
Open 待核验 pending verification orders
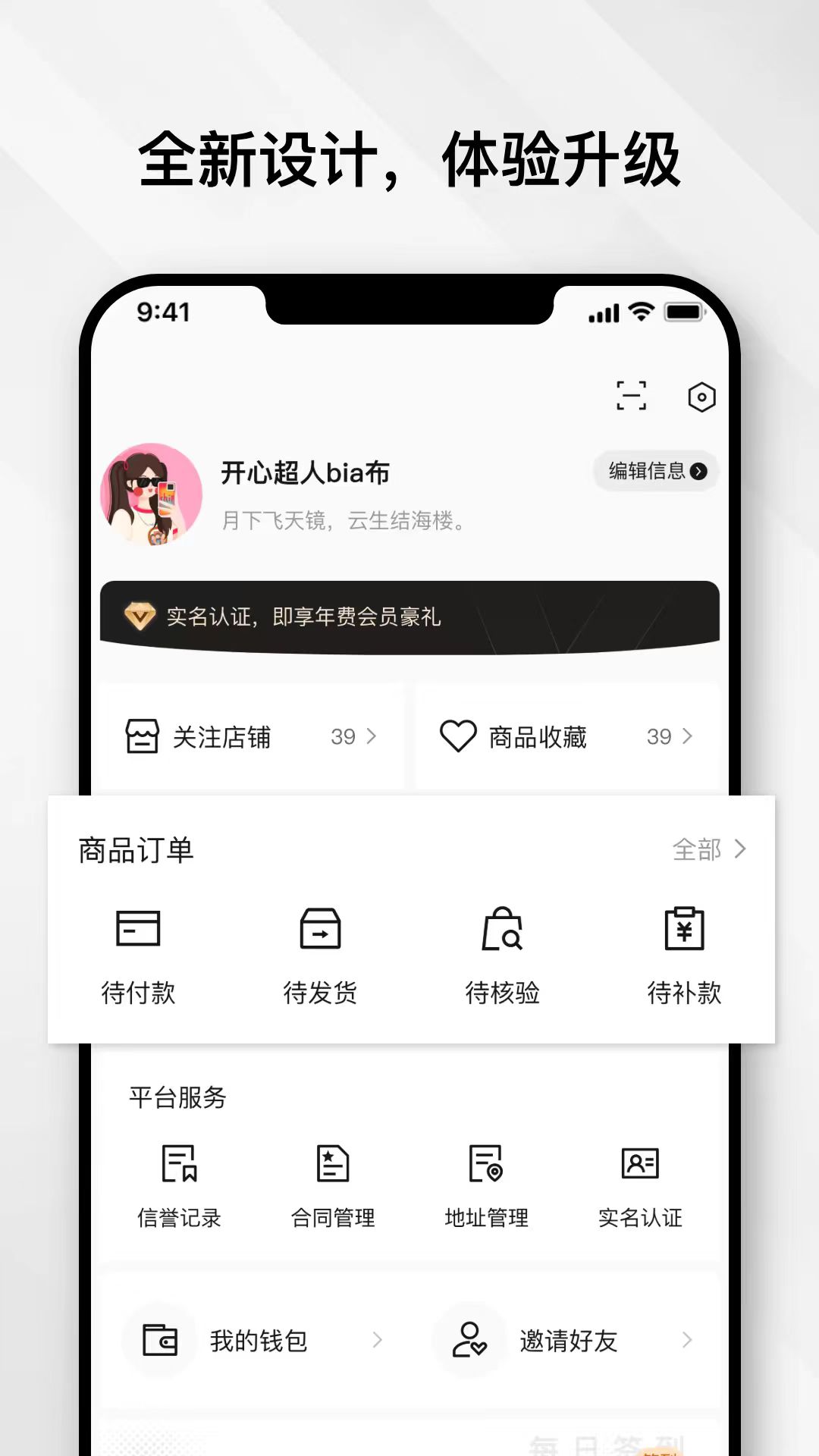[503, 929]
